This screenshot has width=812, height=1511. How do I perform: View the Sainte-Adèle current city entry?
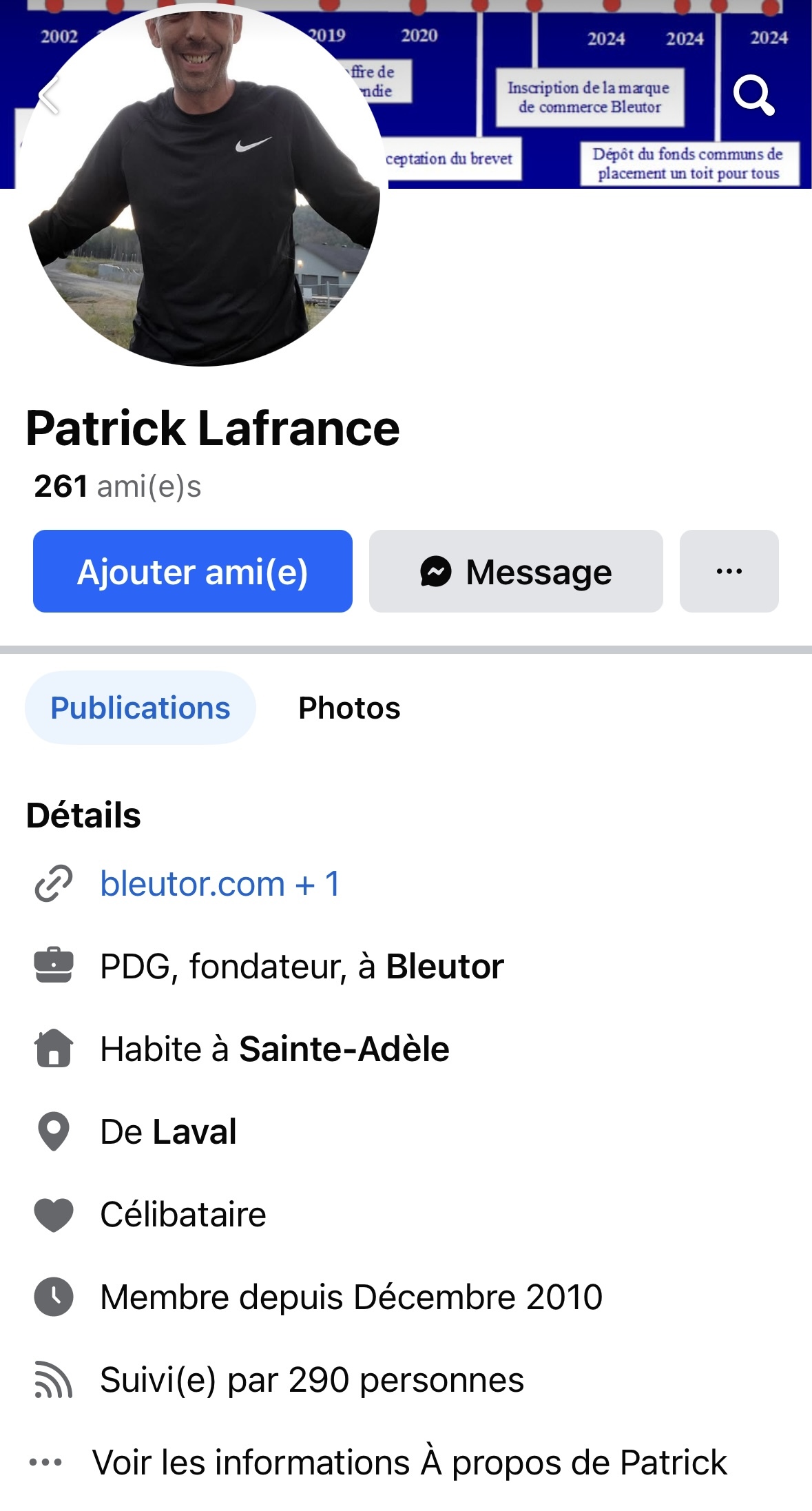coord(344,1049)
